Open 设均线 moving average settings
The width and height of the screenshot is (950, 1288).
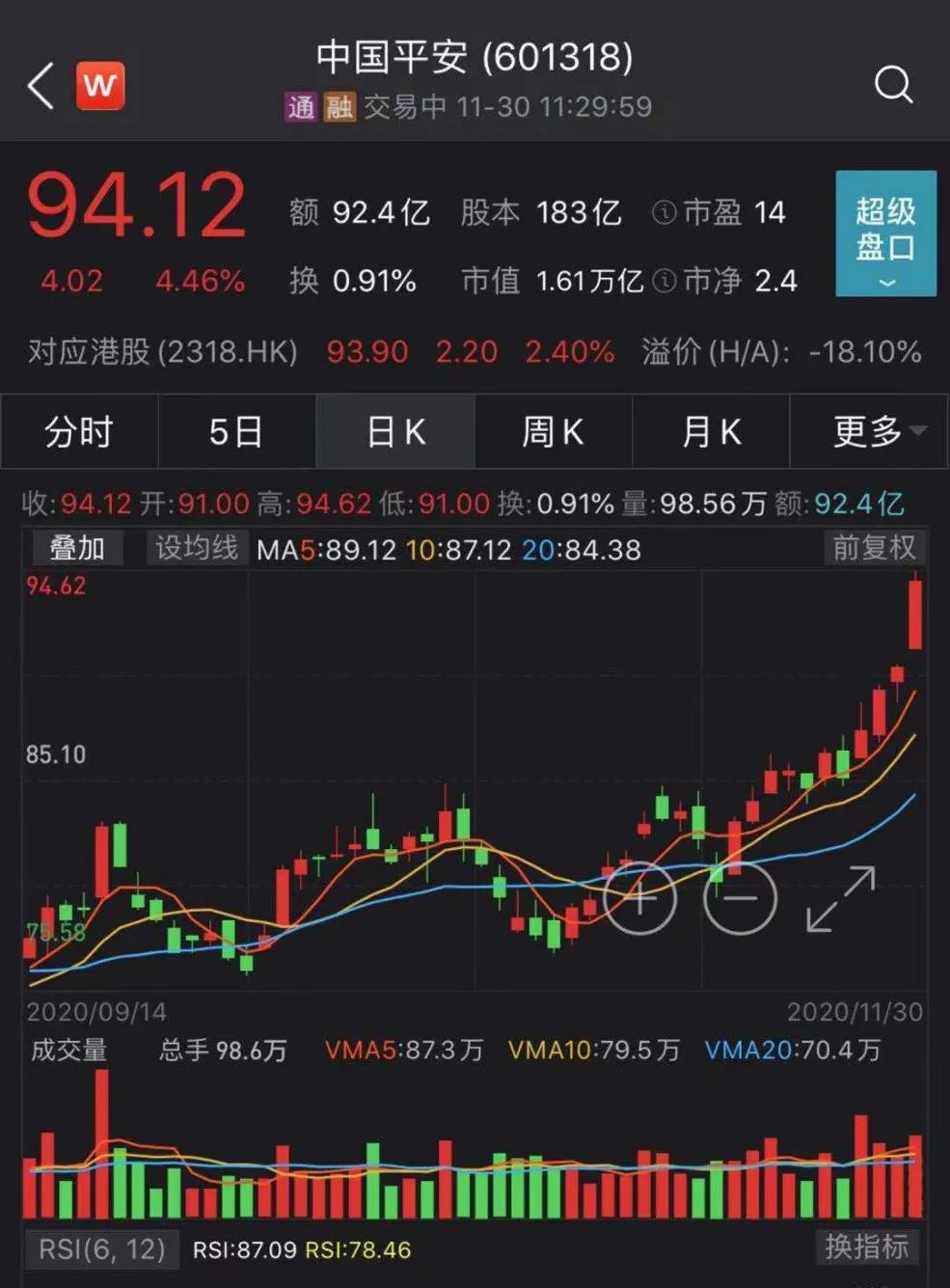[197, 549]
